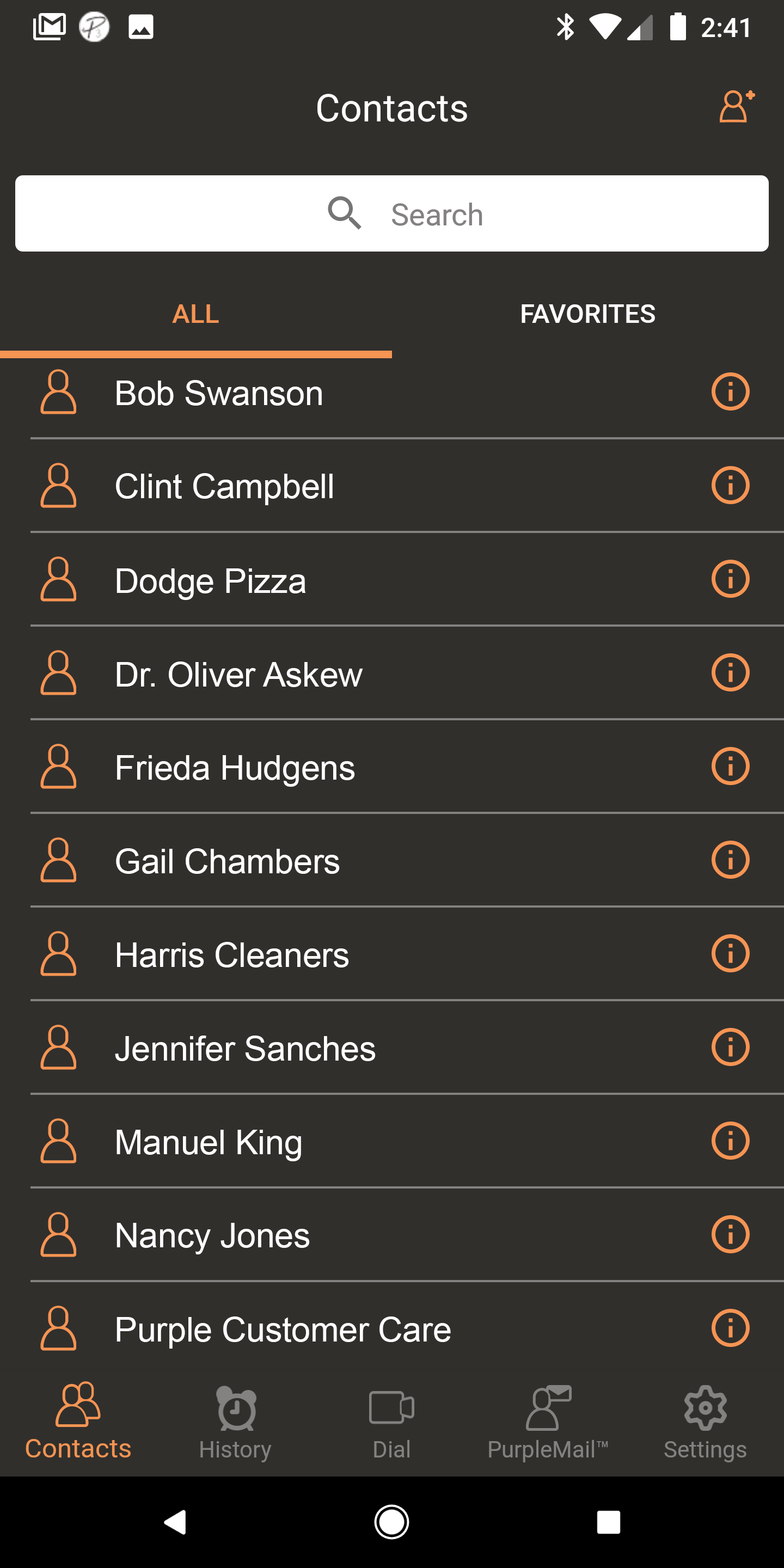
Task: Add a new contact
Action: [737, 107]
